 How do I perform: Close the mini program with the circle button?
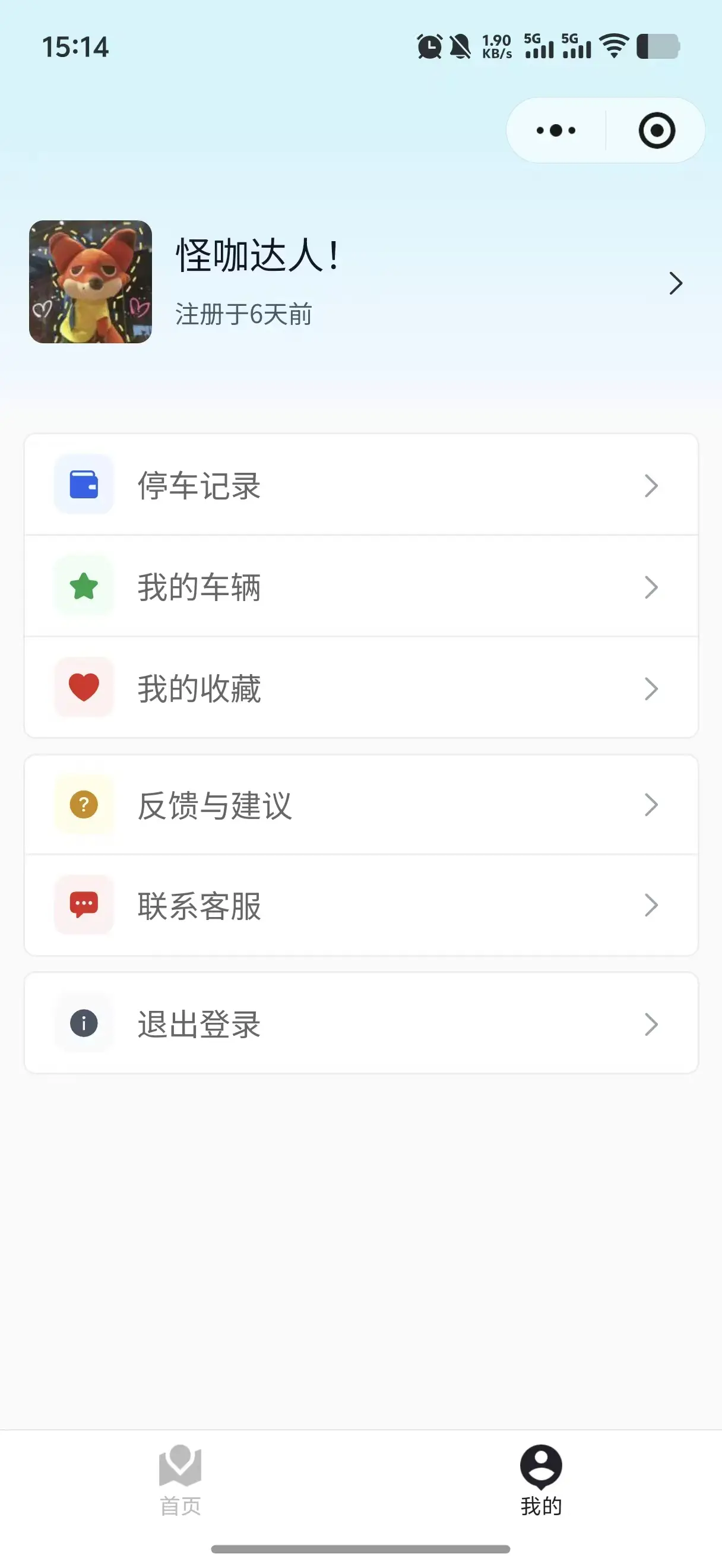coord(656,130)
